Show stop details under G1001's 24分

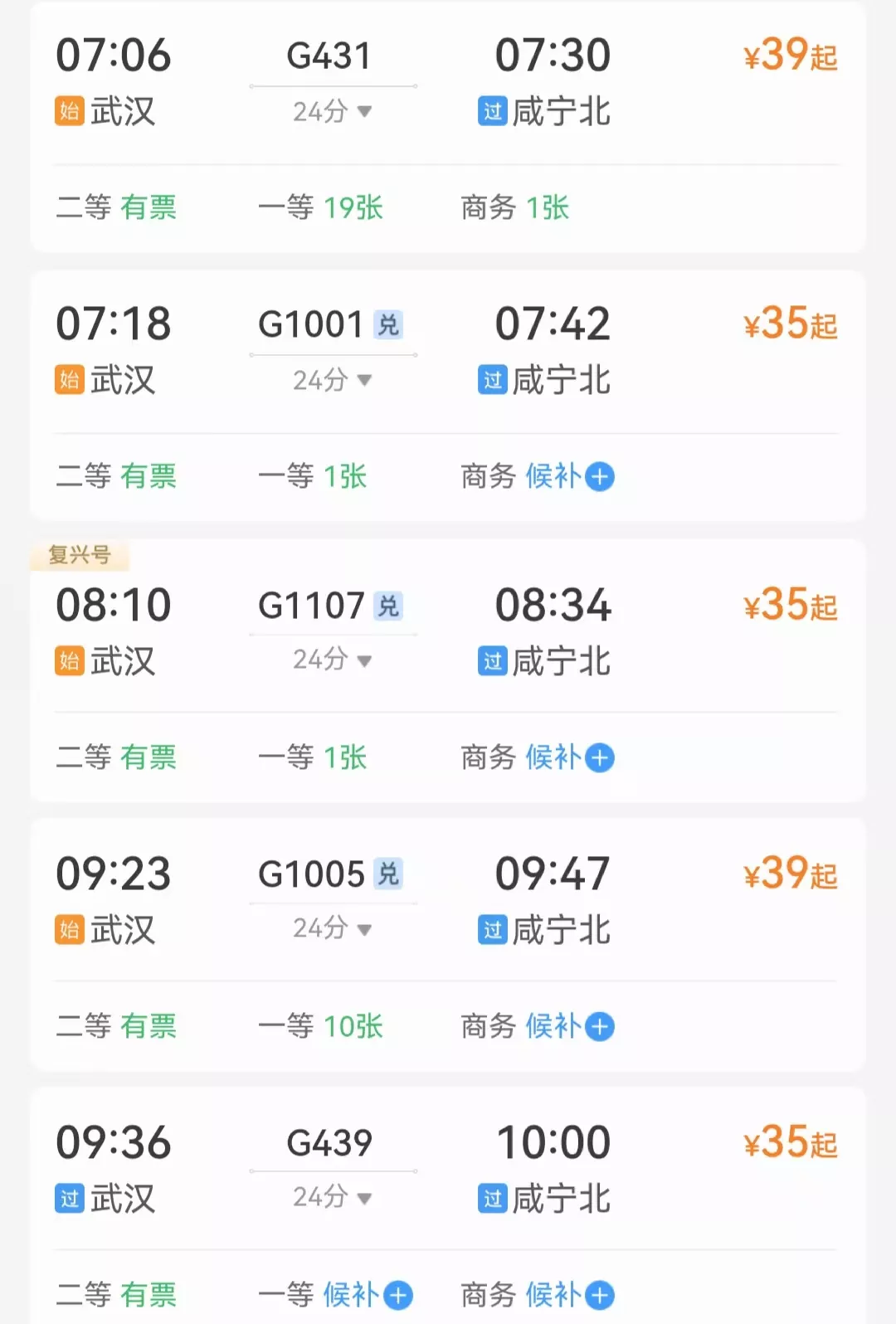click(332, 380)
